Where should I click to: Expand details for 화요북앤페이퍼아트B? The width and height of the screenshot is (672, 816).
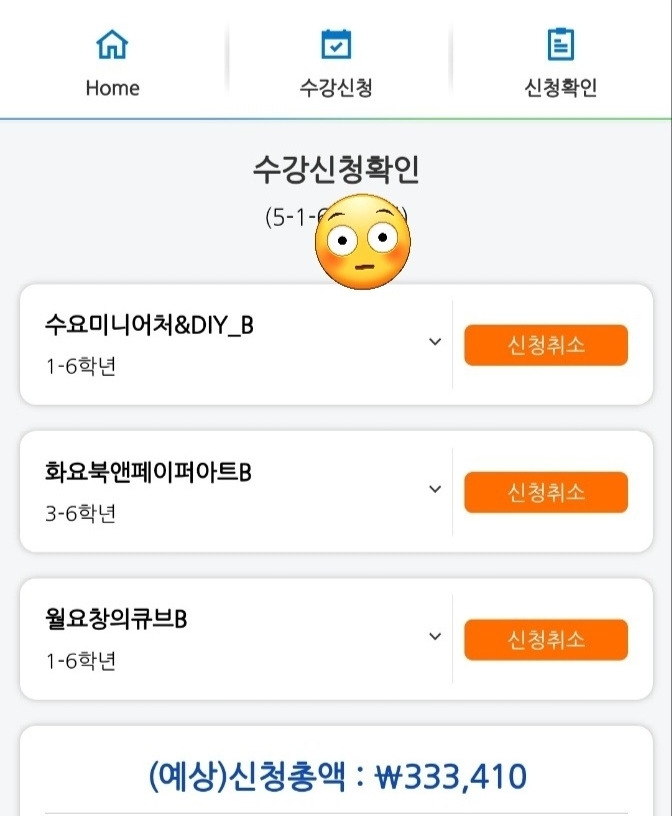435,489
